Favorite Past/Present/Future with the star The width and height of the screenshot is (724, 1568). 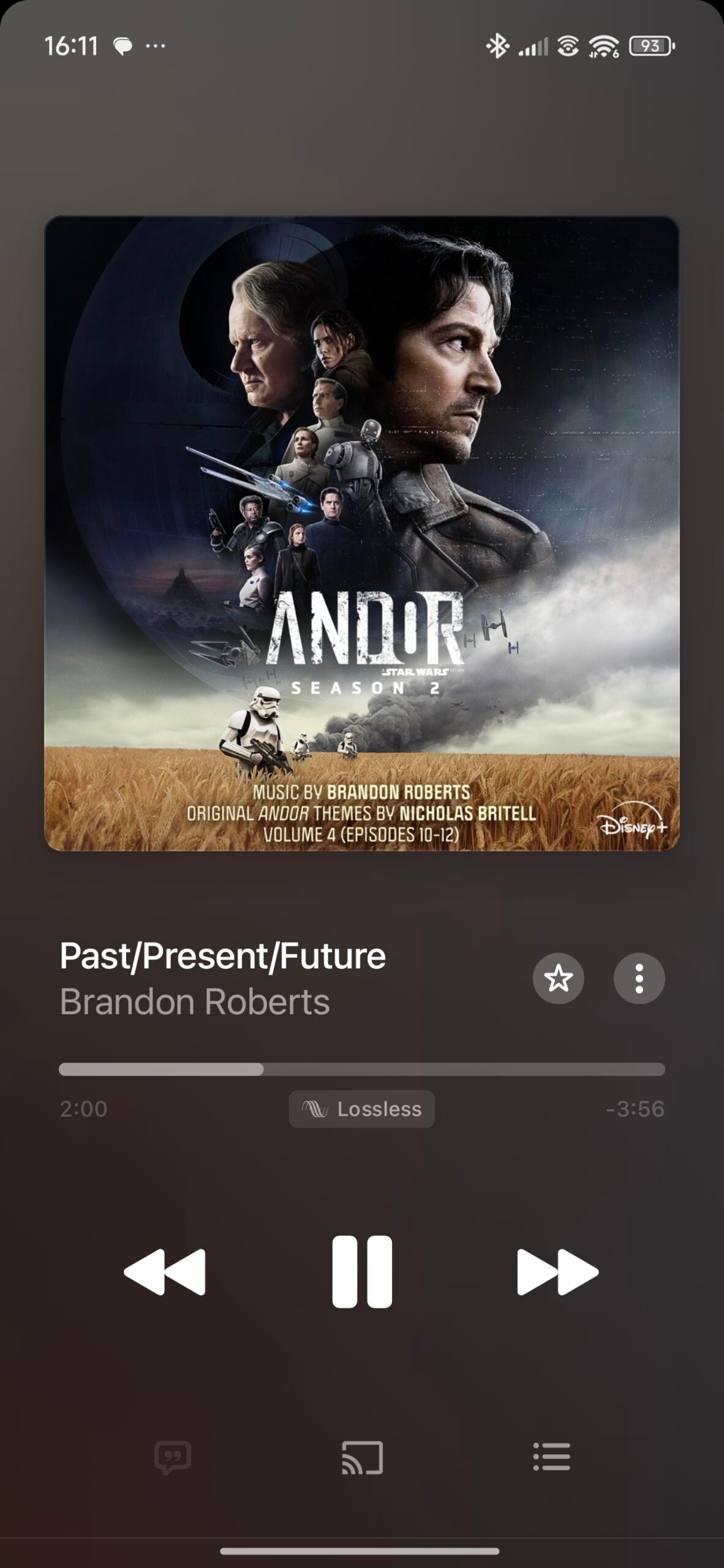click(558, 978)
